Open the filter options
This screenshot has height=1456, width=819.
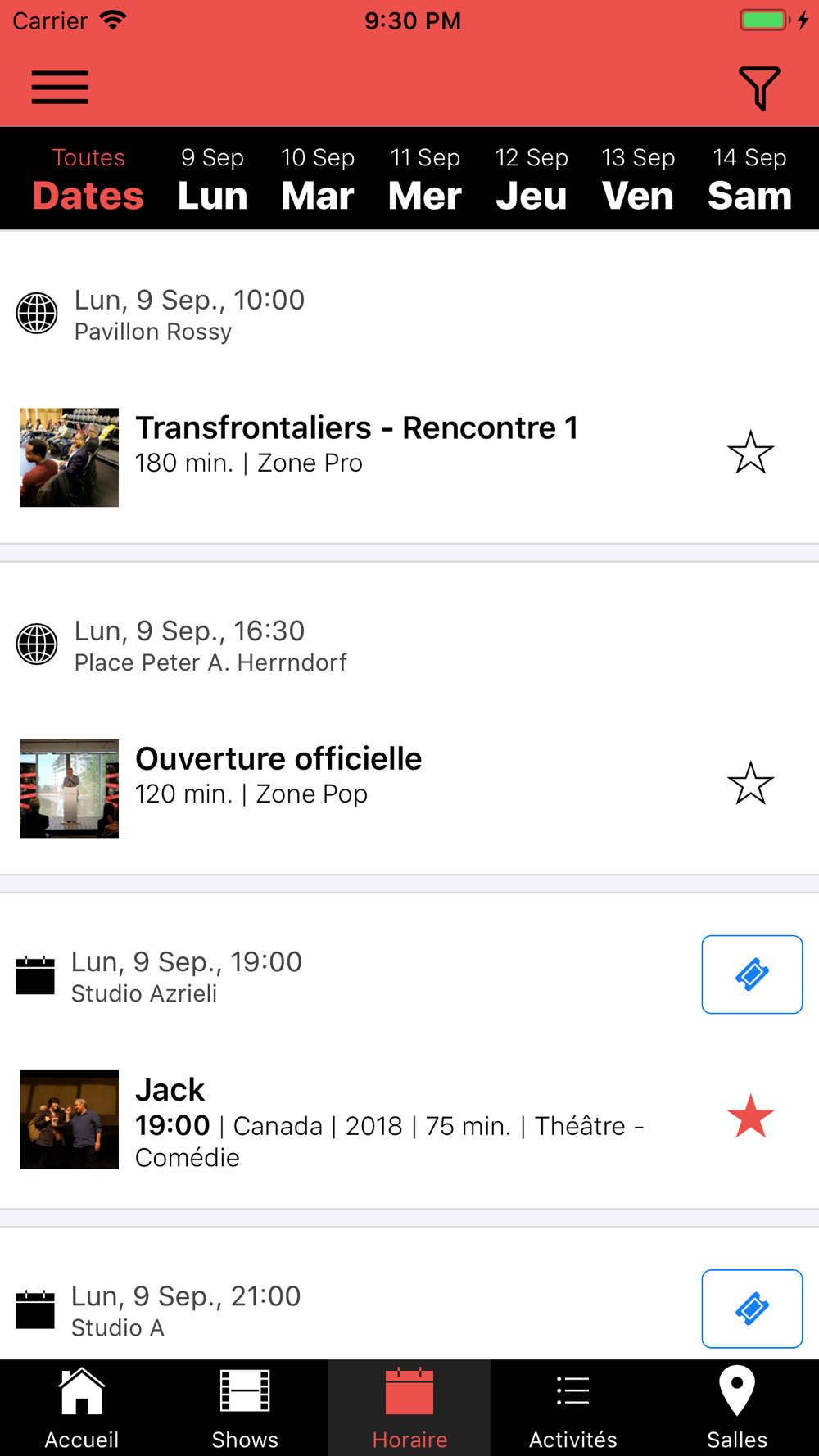click(x=759, y=88)
